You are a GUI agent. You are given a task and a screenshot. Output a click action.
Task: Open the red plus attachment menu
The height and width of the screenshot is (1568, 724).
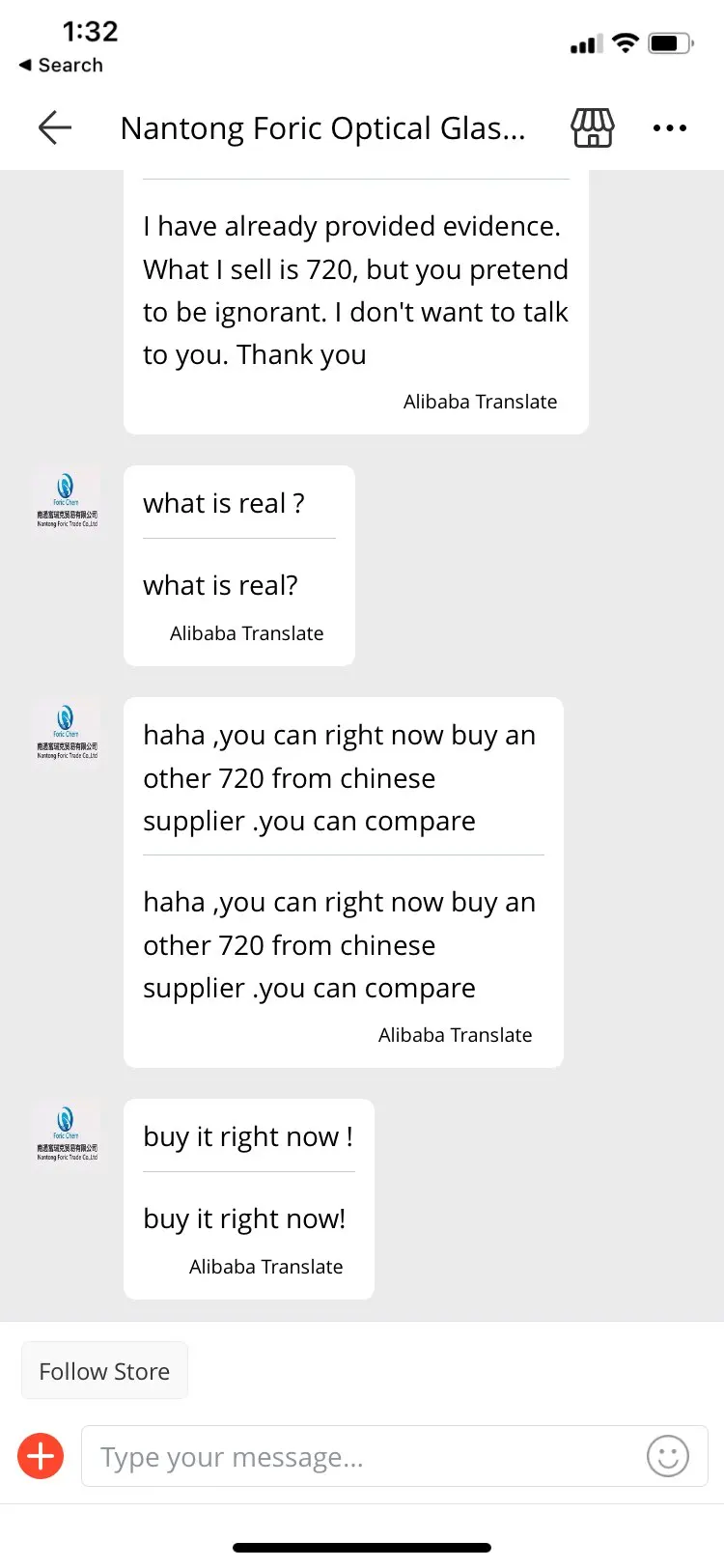pos(41,1456)
